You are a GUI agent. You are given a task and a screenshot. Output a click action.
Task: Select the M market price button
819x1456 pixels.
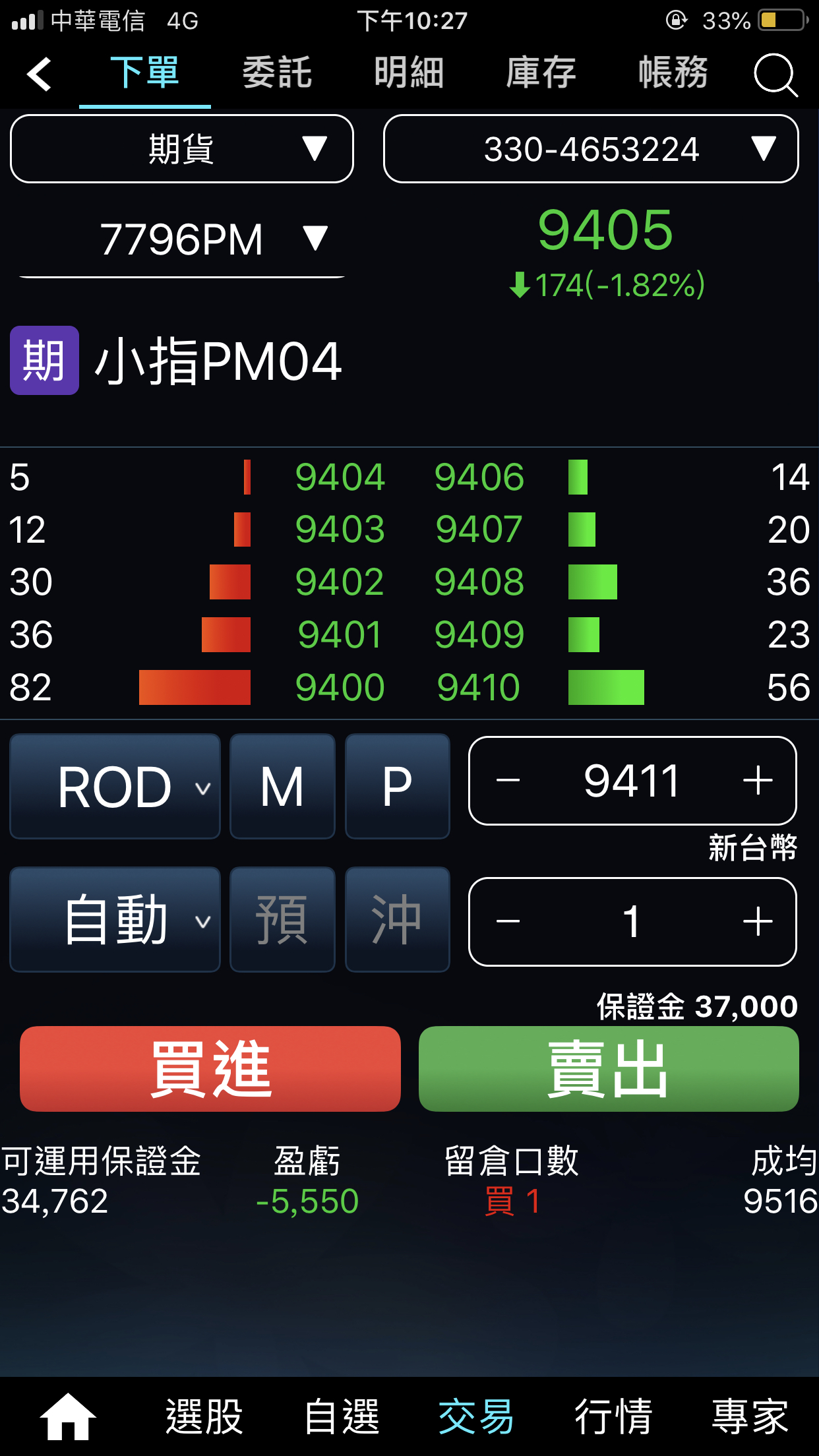point(282,786)
